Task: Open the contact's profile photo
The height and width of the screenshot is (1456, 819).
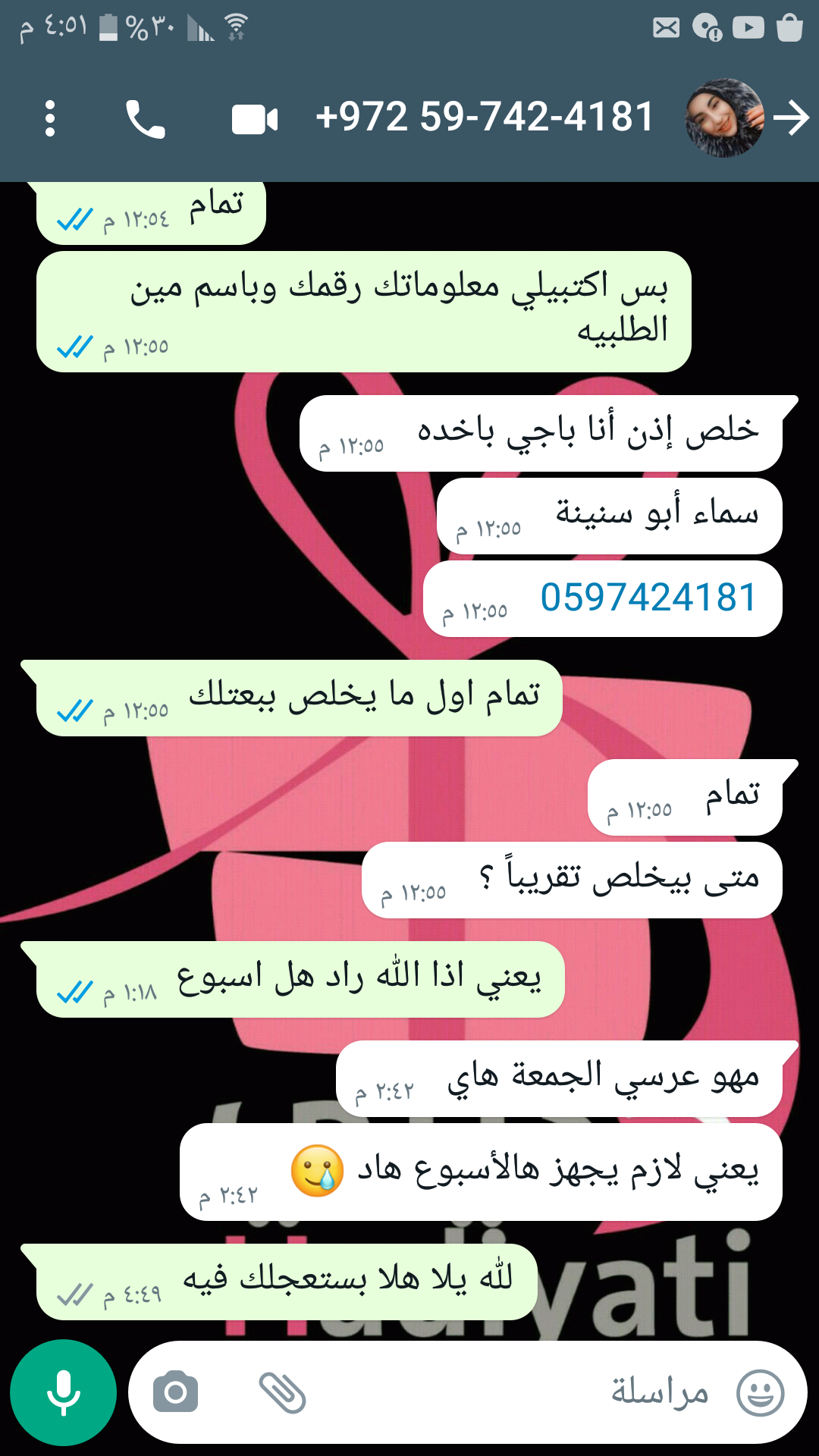Action: (x=724, y=118)
